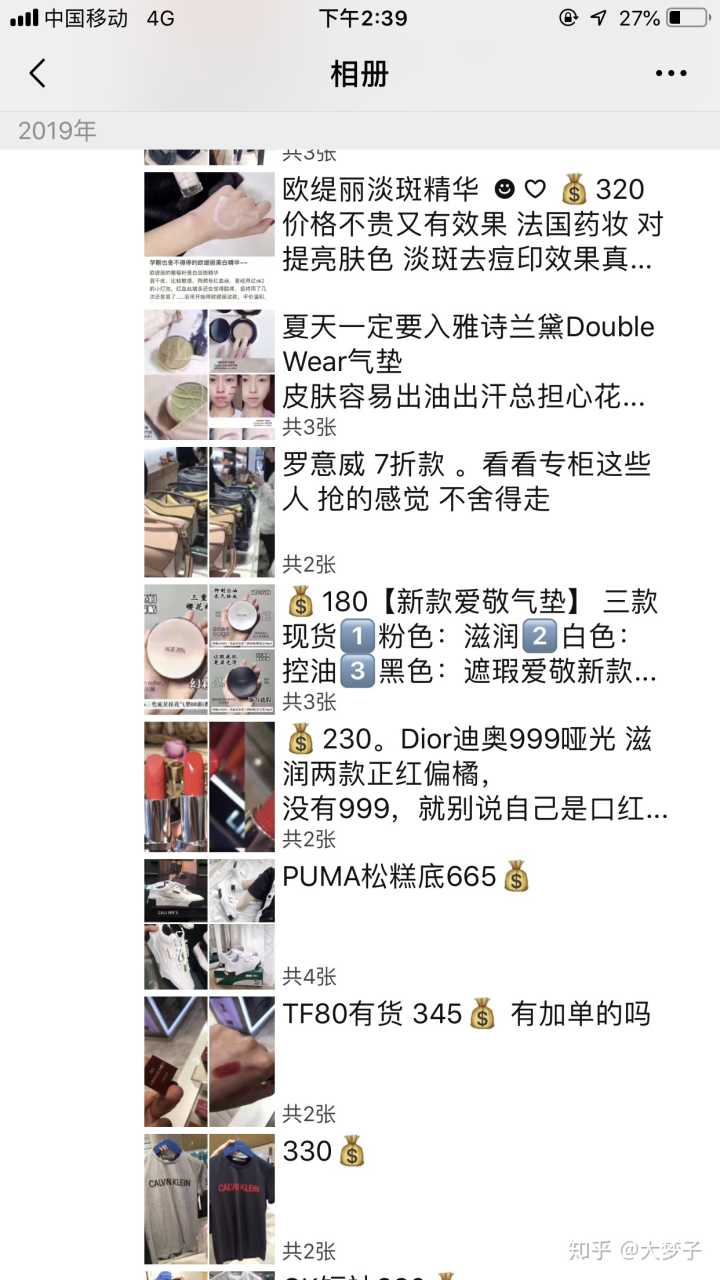View the 罗意威 handbag photo thumbnails
Screen dimensions: 720x1280
pyautogui.click(x=209, y=512)
